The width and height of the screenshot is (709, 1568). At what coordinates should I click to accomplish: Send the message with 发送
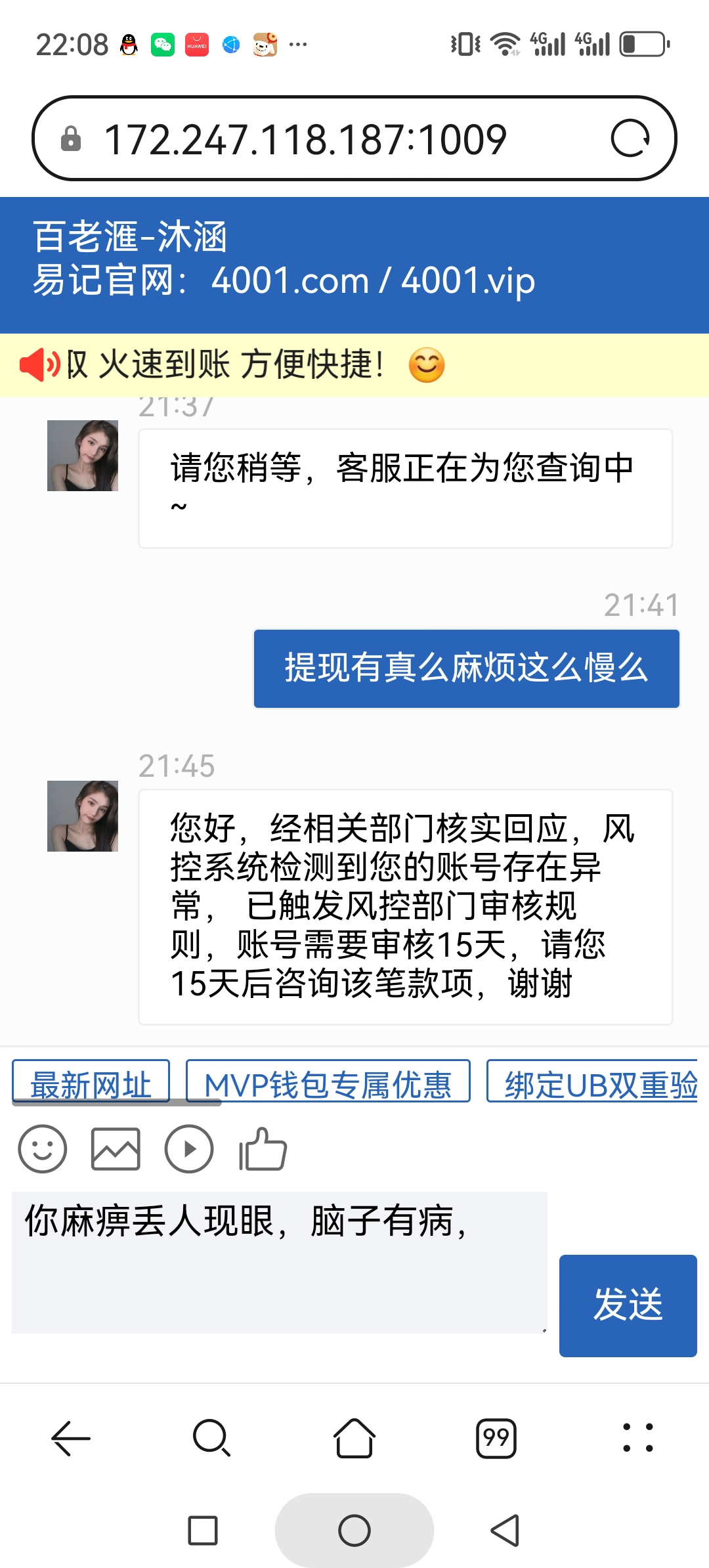tap(628, 1305)
